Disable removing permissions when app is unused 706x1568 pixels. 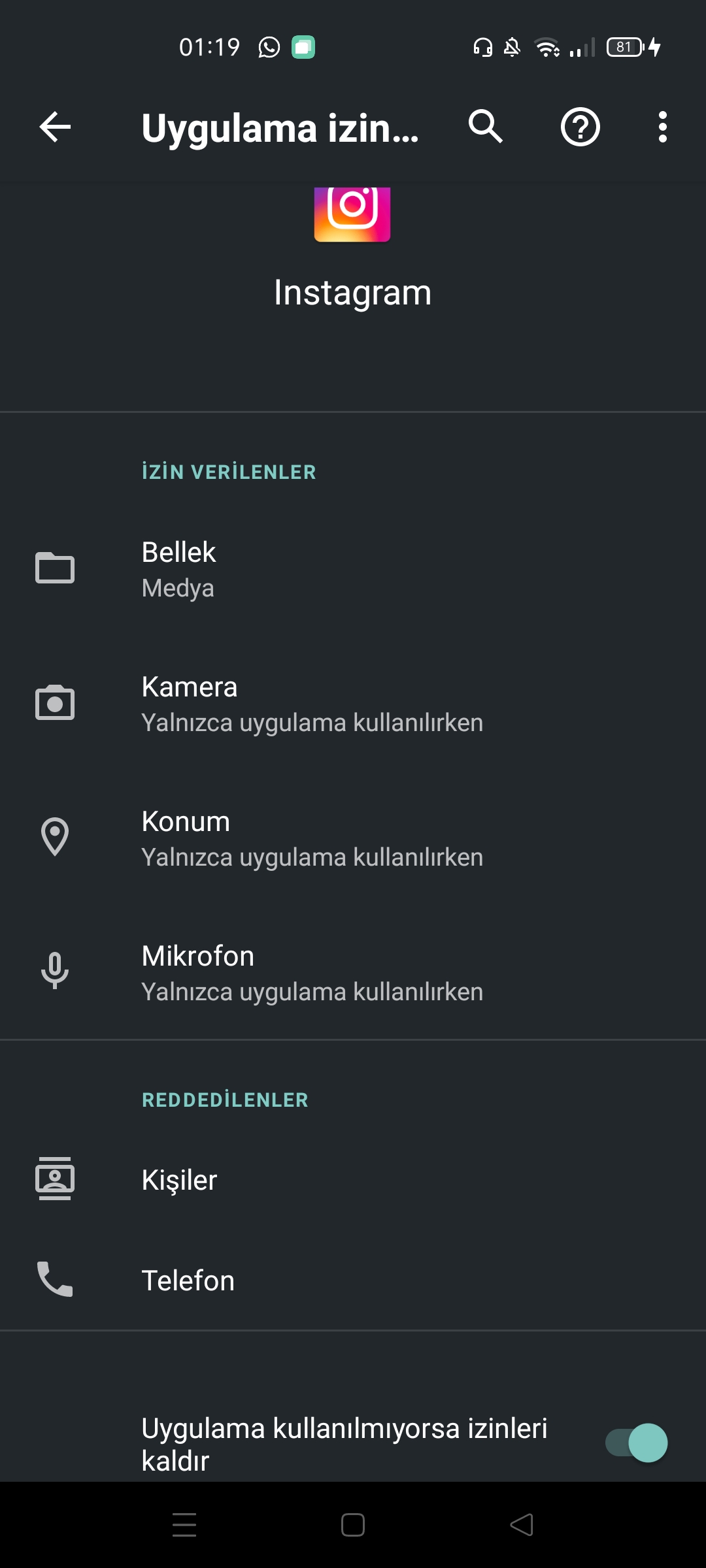click(636, 1443)
